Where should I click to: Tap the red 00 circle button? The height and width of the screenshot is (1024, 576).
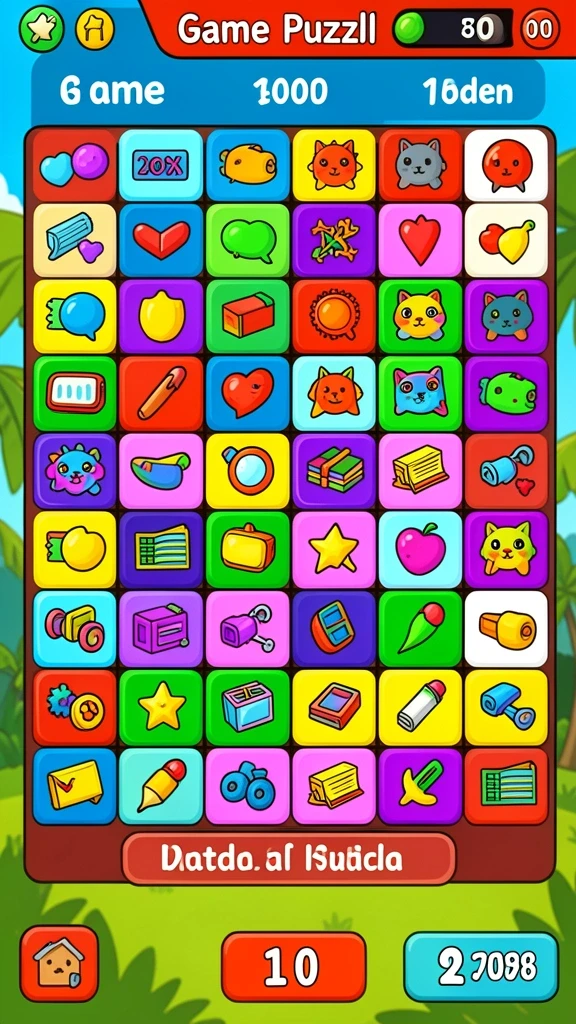tap(540, 29)
